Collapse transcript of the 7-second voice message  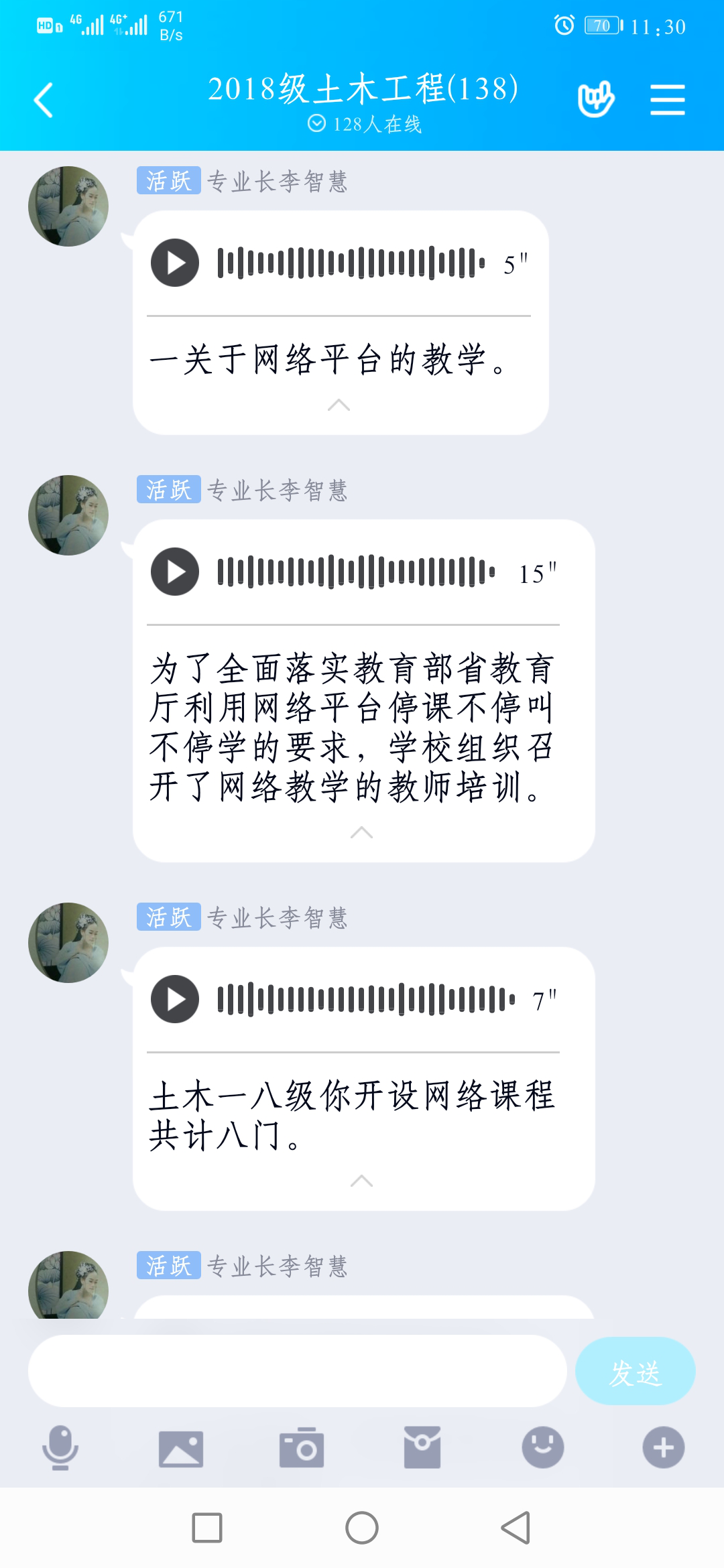(x=361, y=1181)
